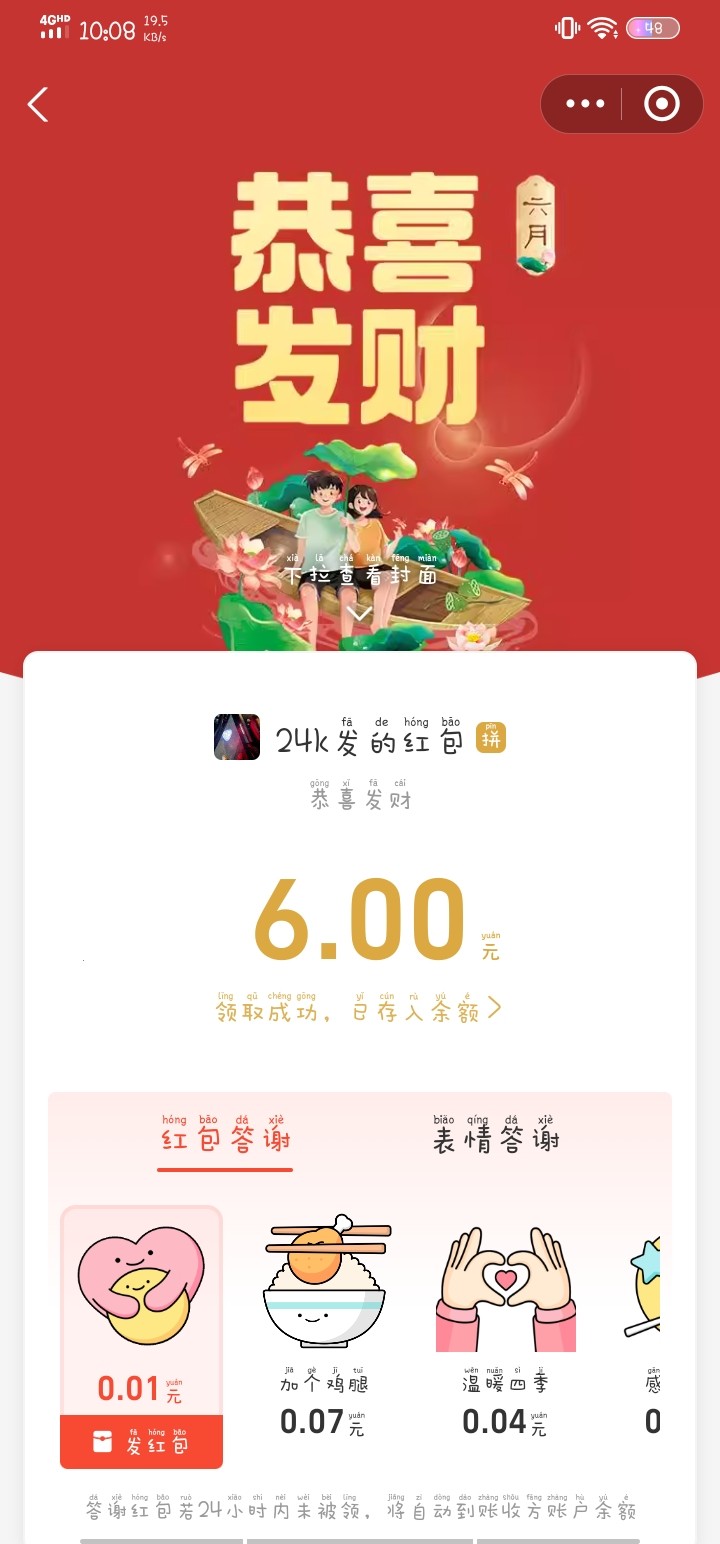The width and height of the screenshot is (720, 1544).
Task: Switch to the 红包答谢 tab
Action: coord(225,1139)
